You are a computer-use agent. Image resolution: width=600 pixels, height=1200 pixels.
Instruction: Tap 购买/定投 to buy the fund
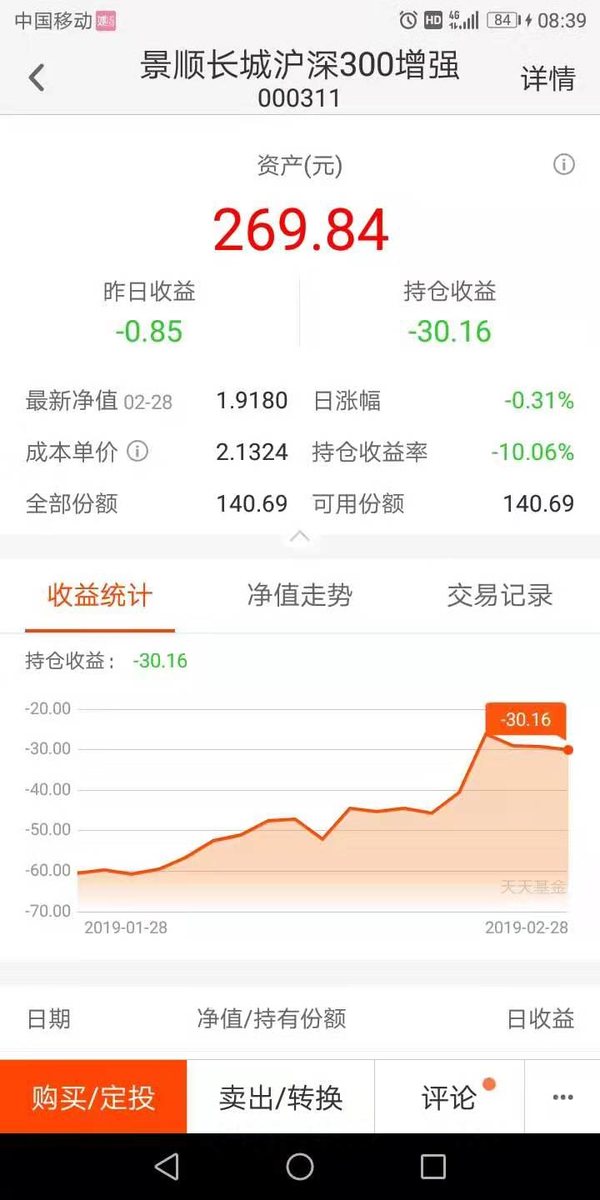93,1097
